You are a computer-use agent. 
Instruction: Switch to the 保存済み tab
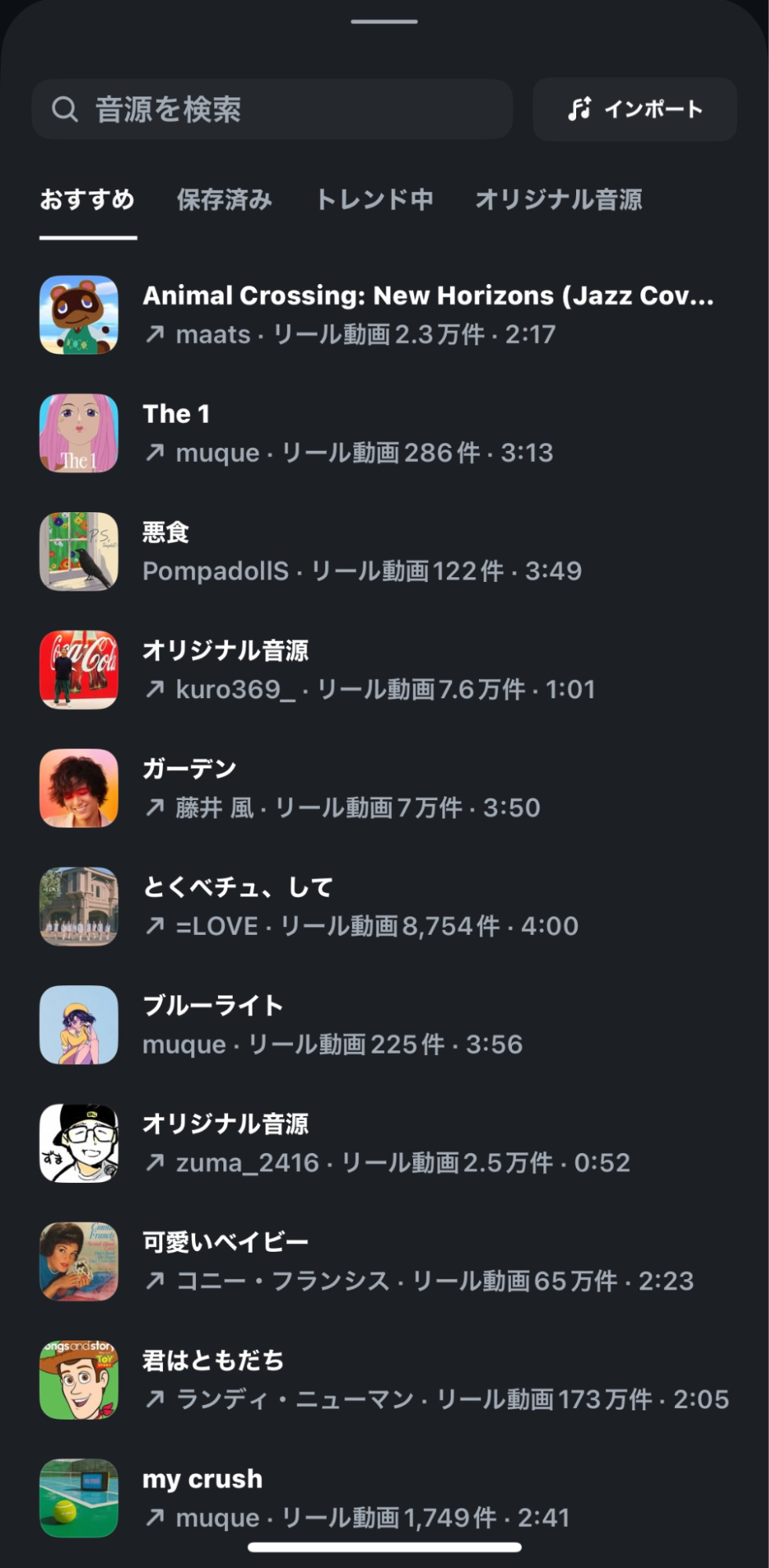coord(224,200)
